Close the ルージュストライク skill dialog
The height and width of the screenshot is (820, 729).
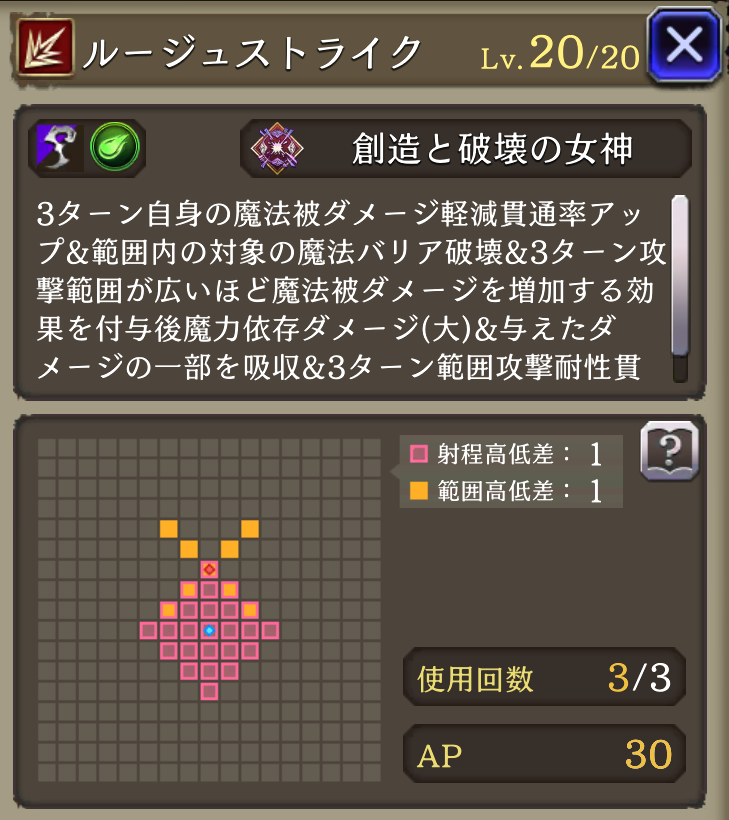click(x=685, y=47)
